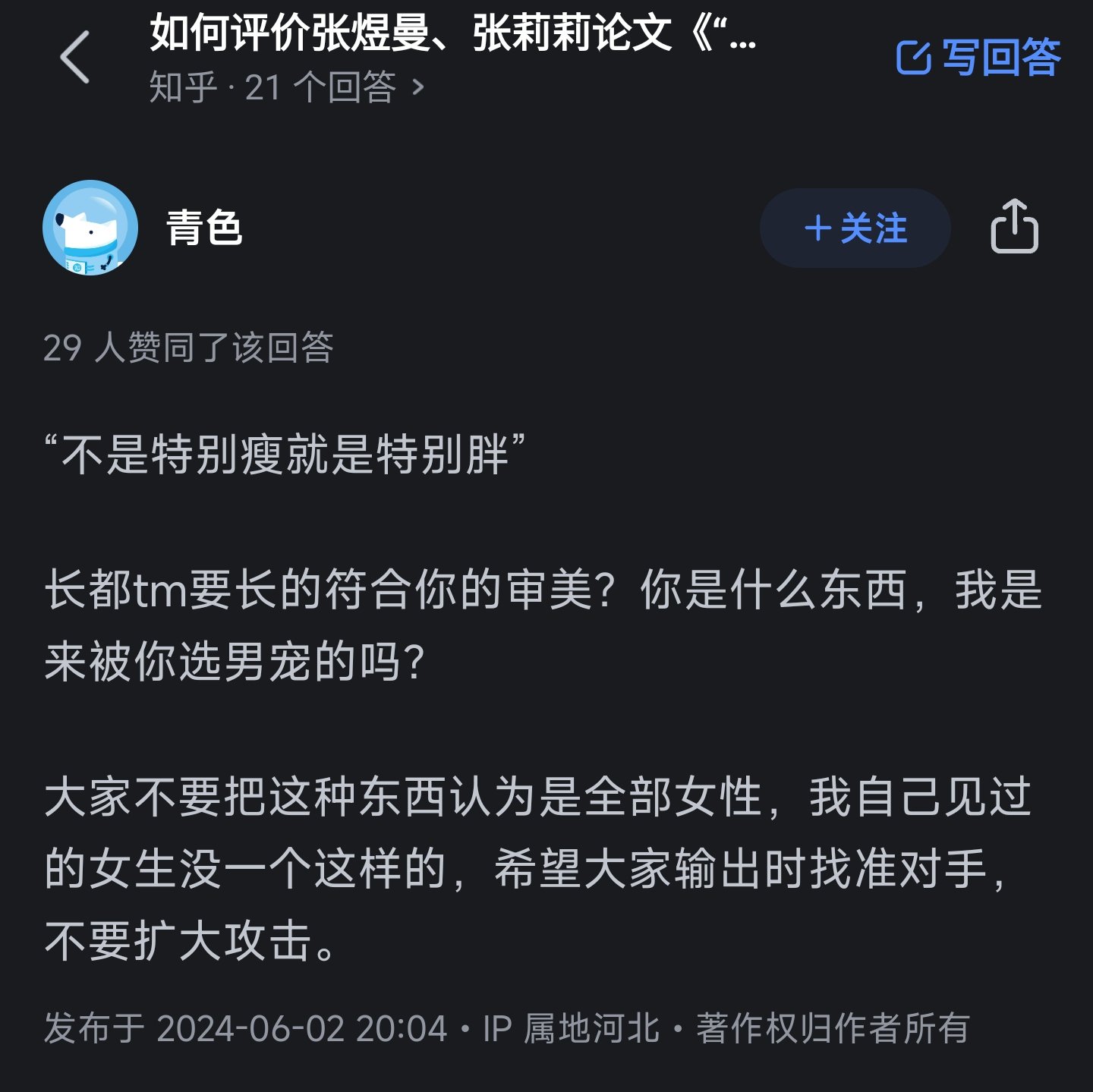Open all 21 answers on 知乎
Screen dimensions: 1093x1092
pyautogui.click(x=286, y=87)
